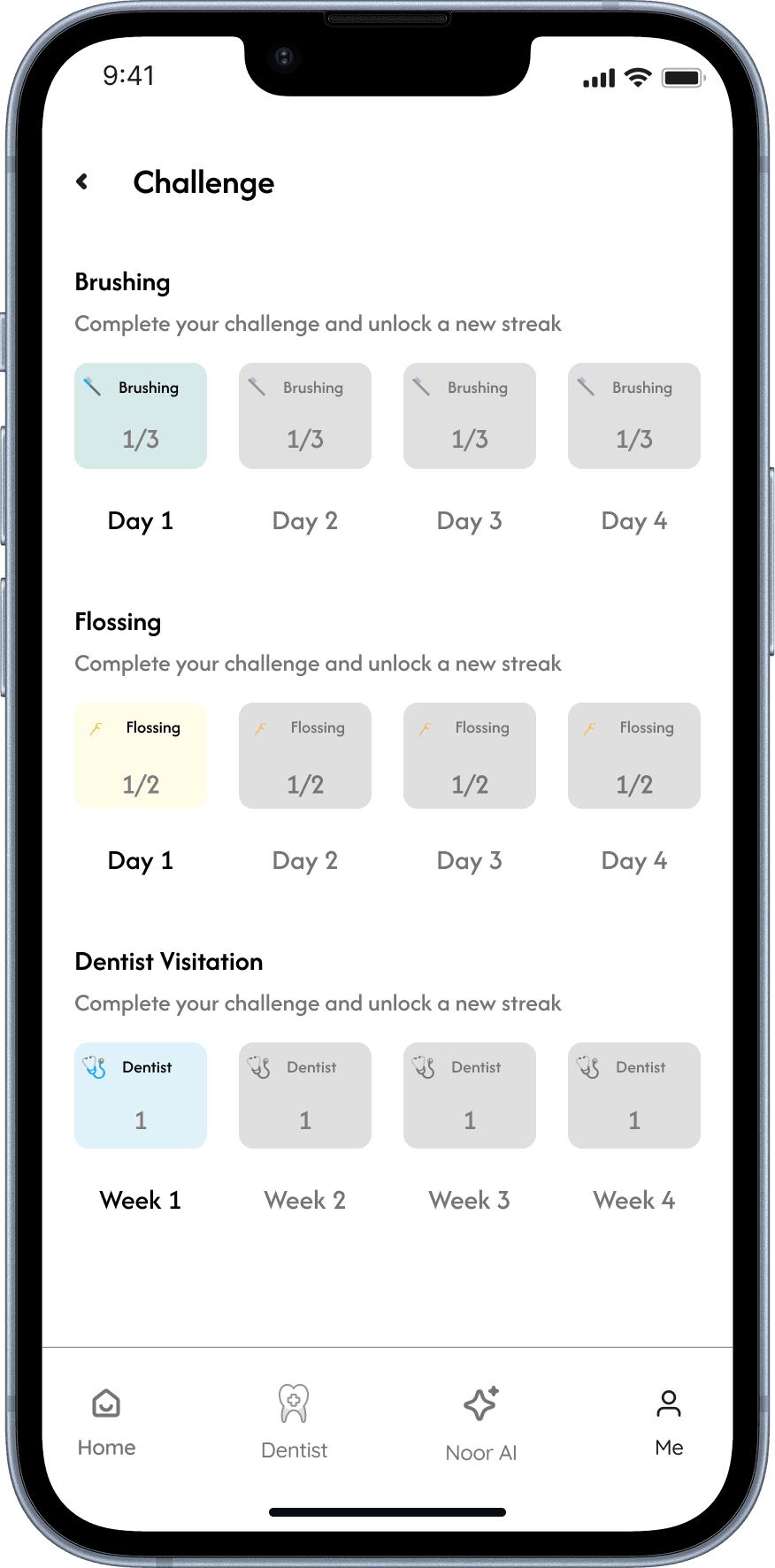Screen dimensions: 775x1568
Task: Switch to the Me profile tab
Action: point(669,1421)
